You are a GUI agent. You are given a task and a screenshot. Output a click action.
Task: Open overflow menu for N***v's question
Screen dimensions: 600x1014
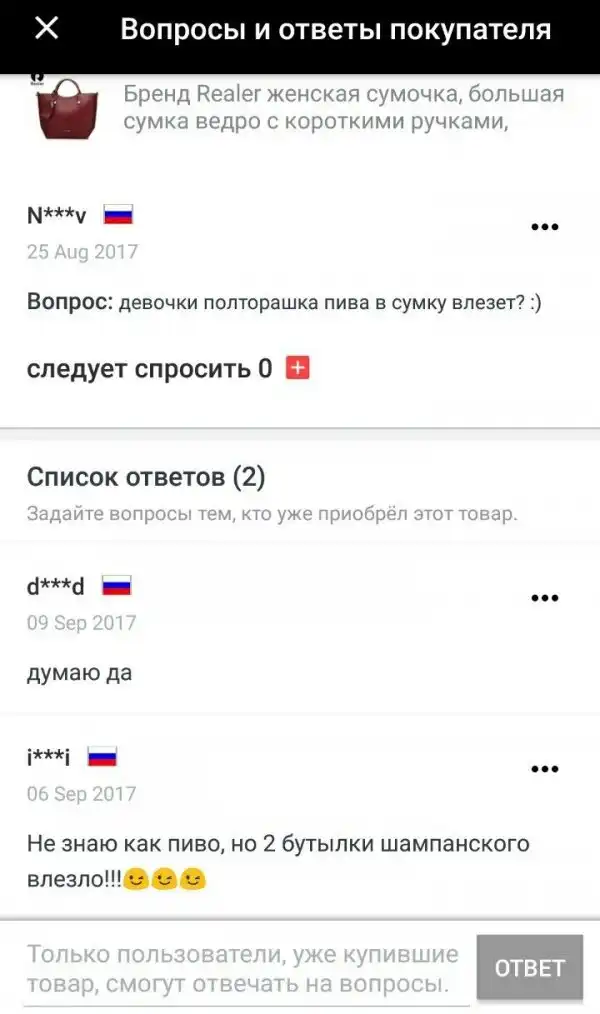(544, 227)
